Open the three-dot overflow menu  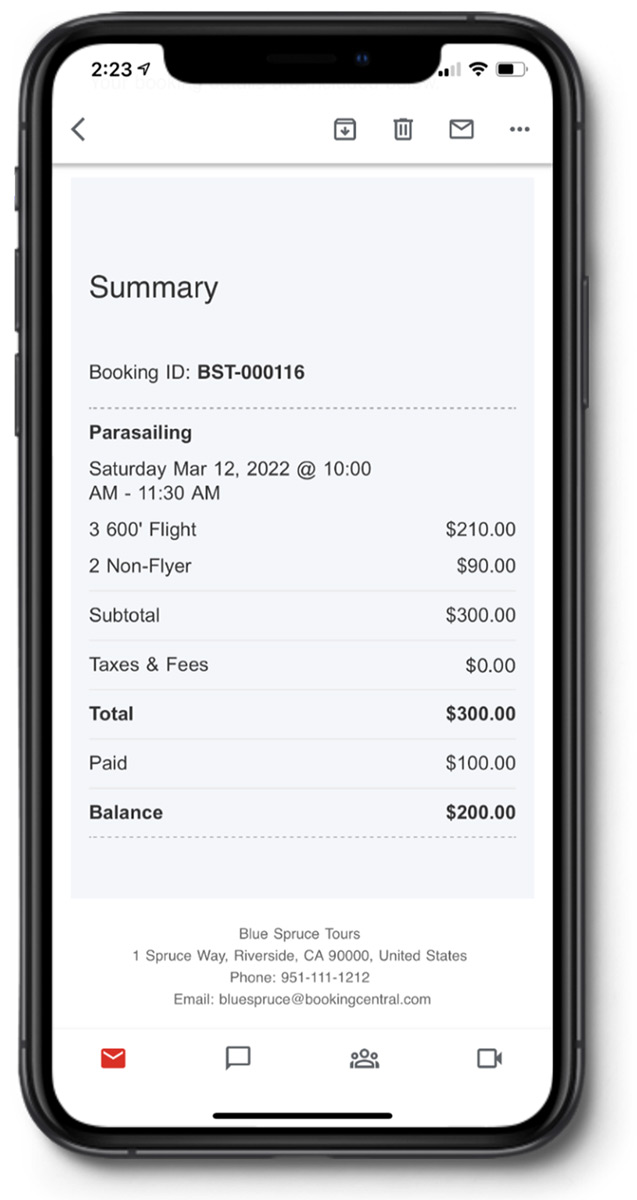(x=519, y=129)
